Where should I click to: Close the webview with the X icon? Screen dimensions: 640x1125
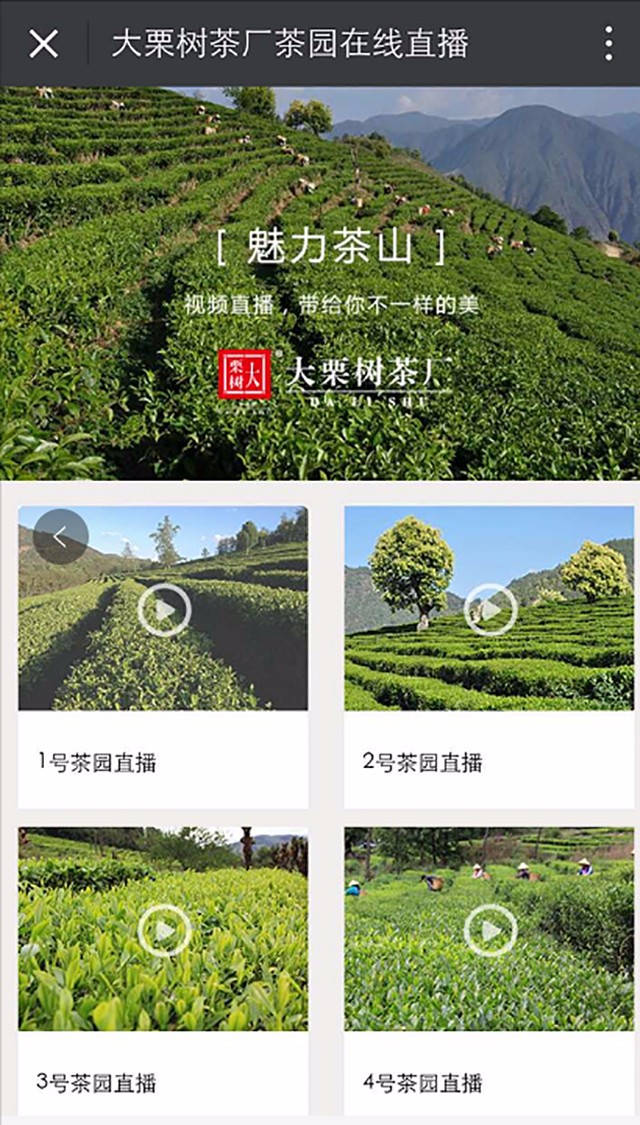[43, 44]
